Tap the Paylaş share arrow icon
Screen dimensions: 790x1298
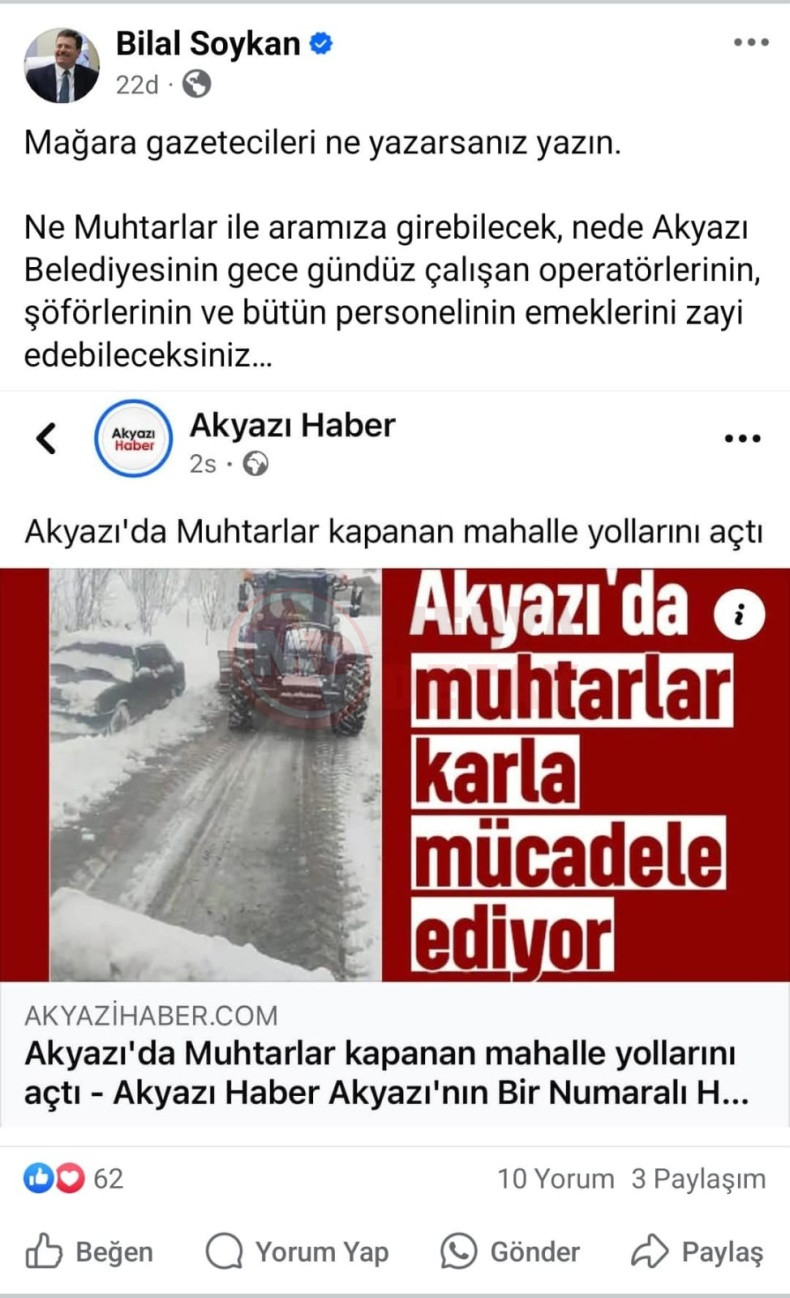coord(648,1250)
